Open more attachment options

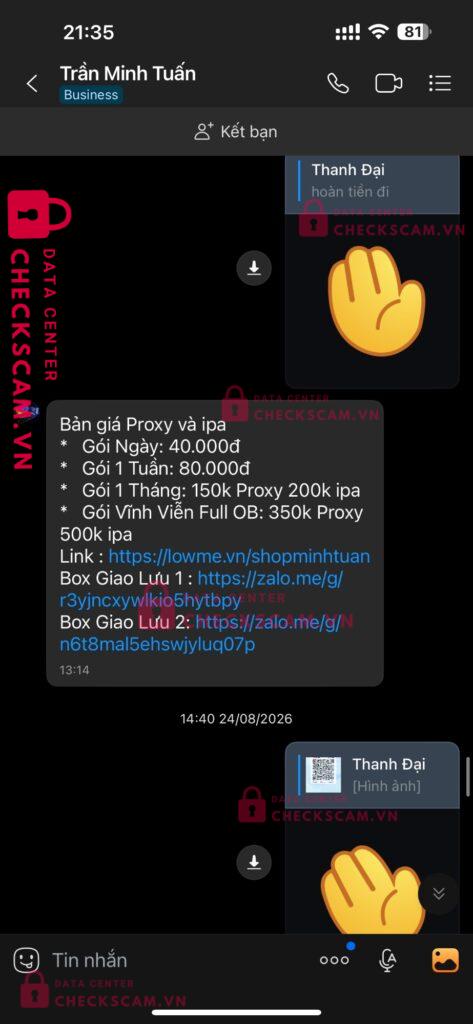[334, 960]
